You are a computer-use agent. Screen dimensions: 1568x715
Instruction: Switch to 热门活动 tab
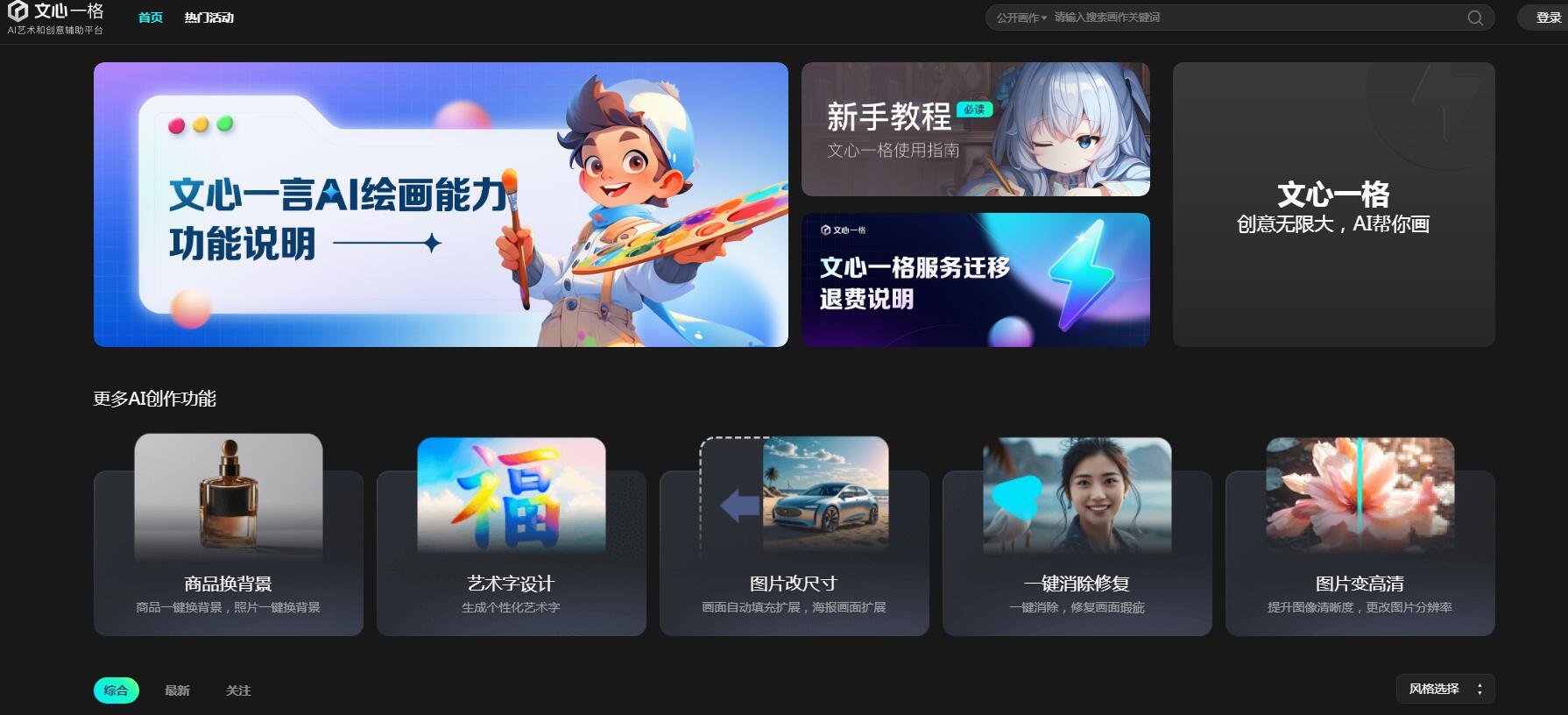point(208,18)
